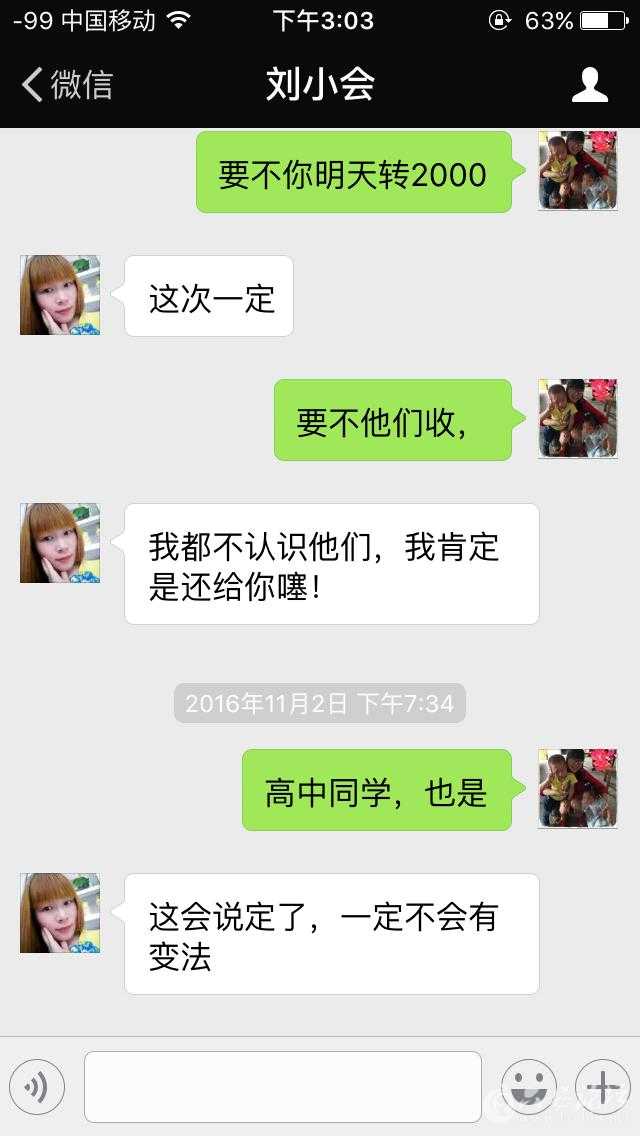Focus the message text field

283,1087
